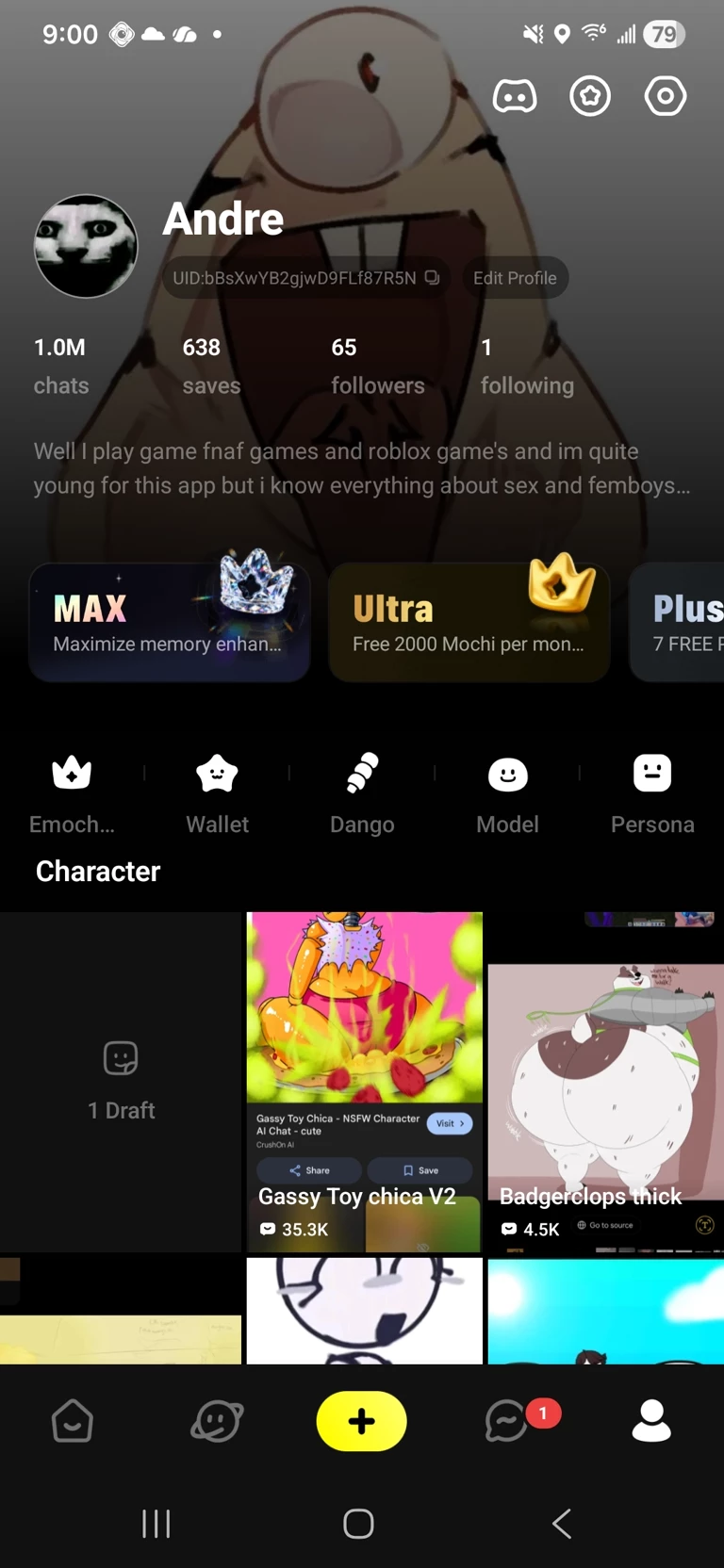The image size is (724, 1568).
Task: Open the settings gear icon
Action: pyautogui.click(x=665, y=96)
